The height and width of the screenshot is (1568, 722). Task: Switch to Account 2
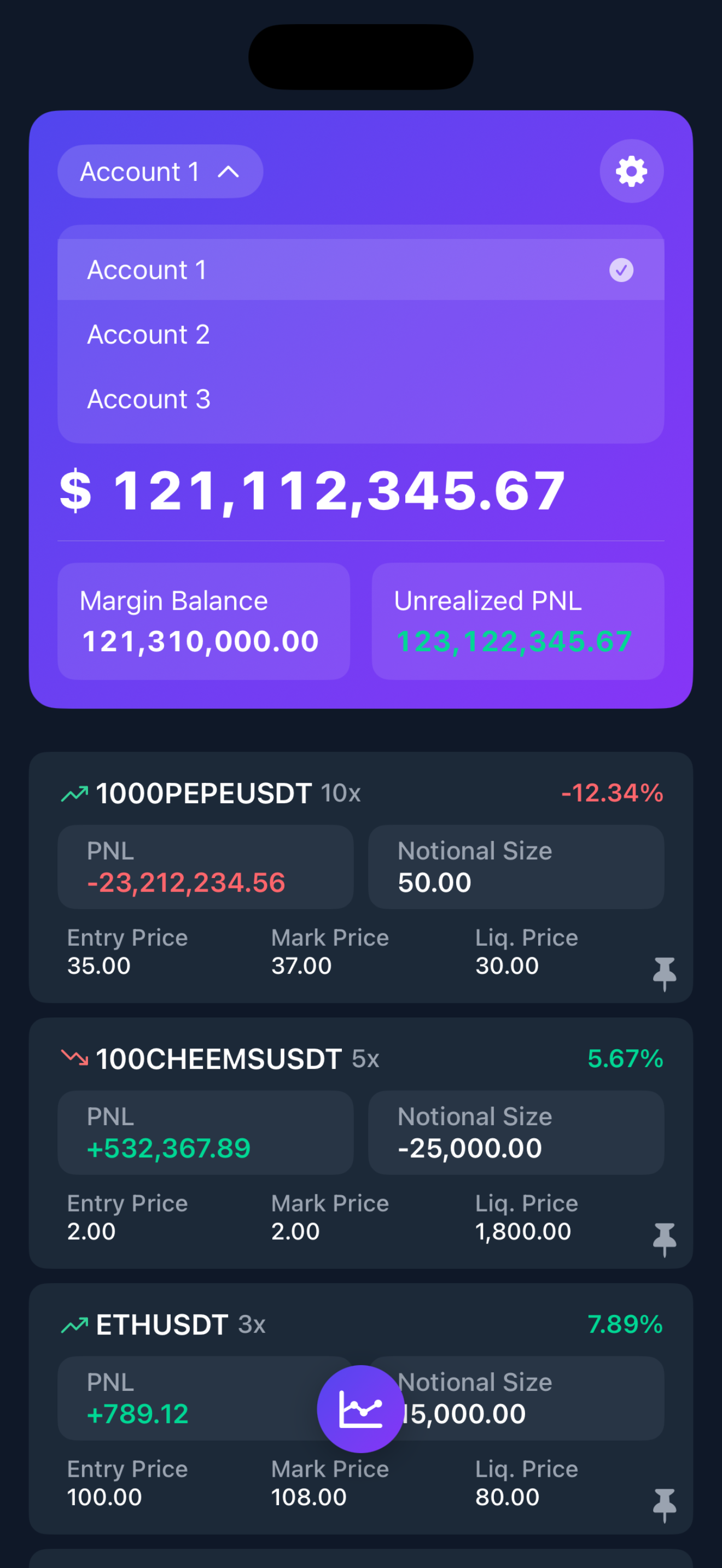(x=360, y=334)
